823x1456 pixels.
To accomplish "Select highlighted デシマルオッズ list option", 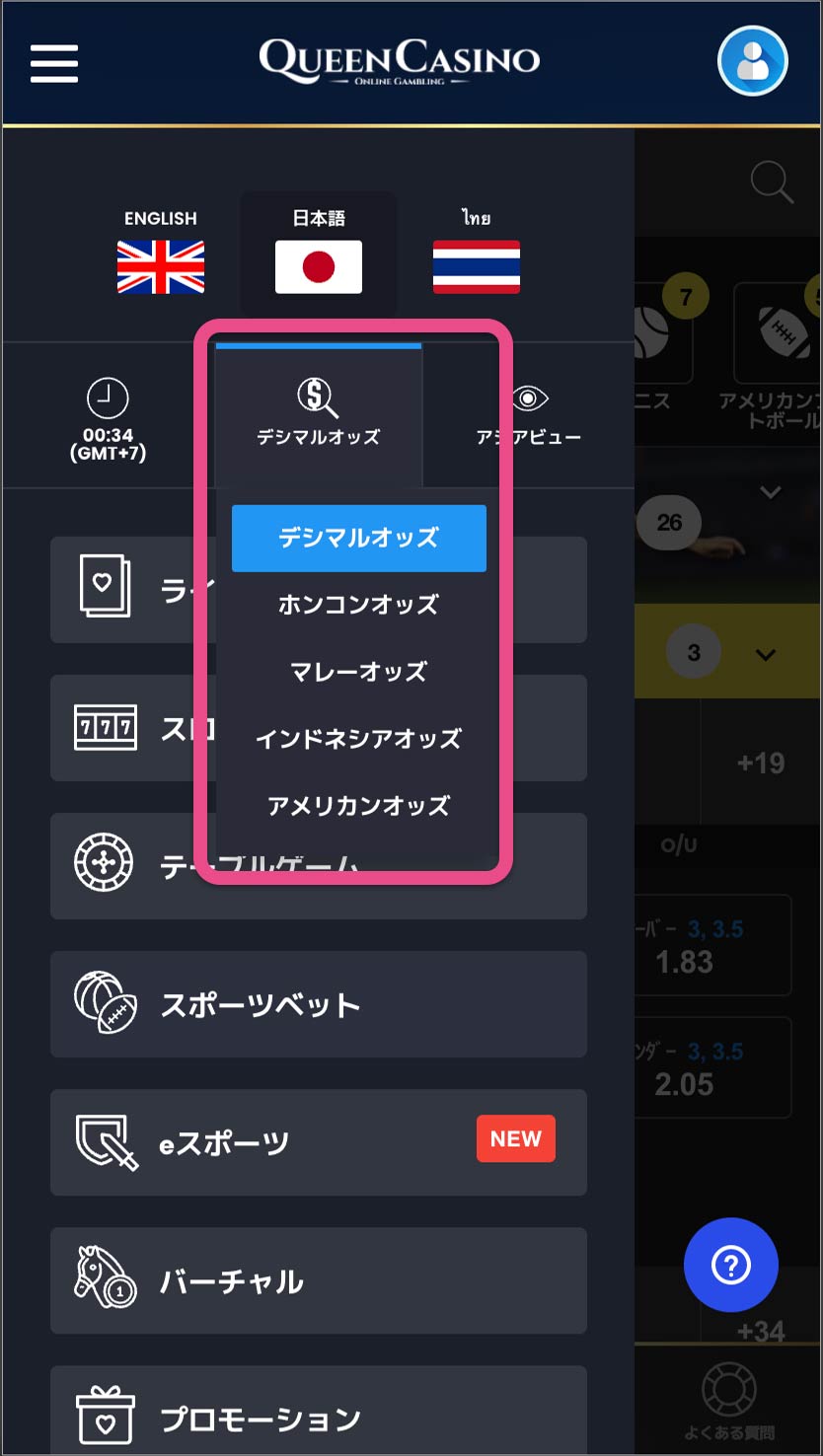I will [358, 539].
